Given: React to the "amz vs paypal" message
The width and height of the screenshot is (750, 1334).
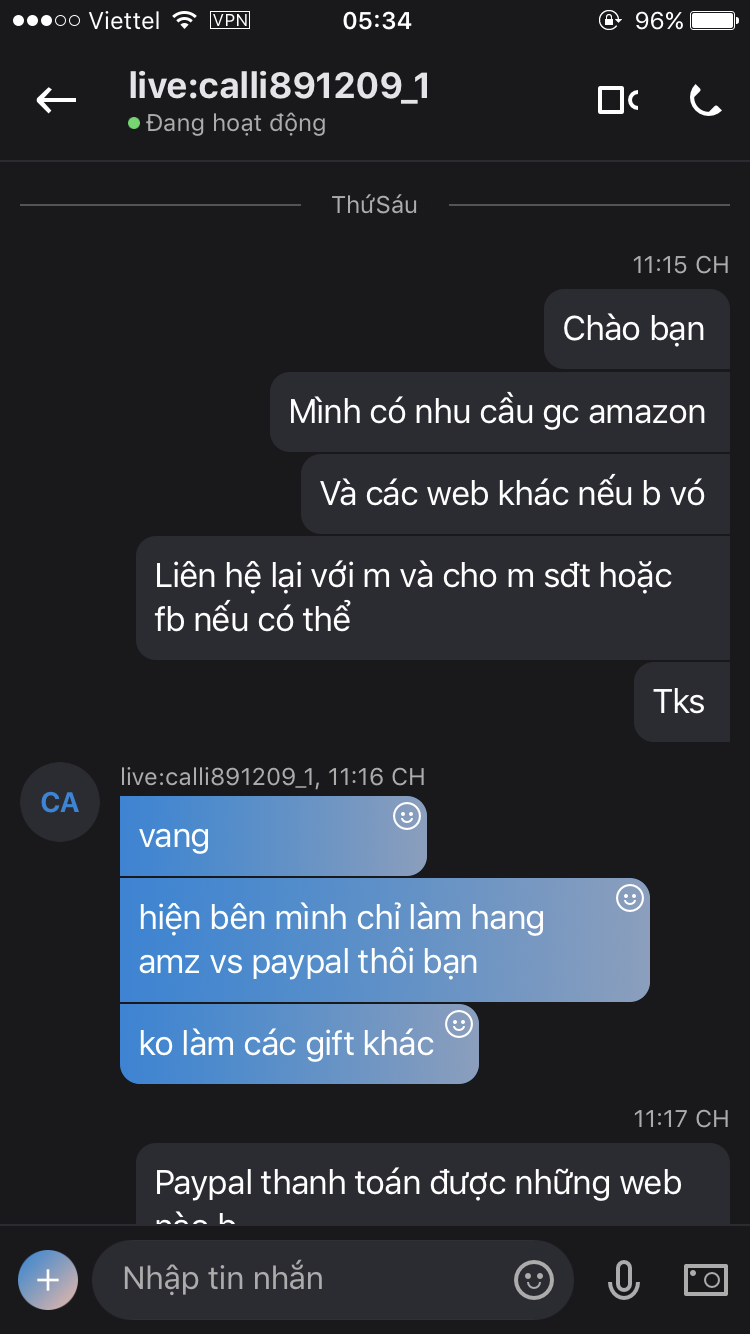Looking at the screenshot, I should click(629, 898).
